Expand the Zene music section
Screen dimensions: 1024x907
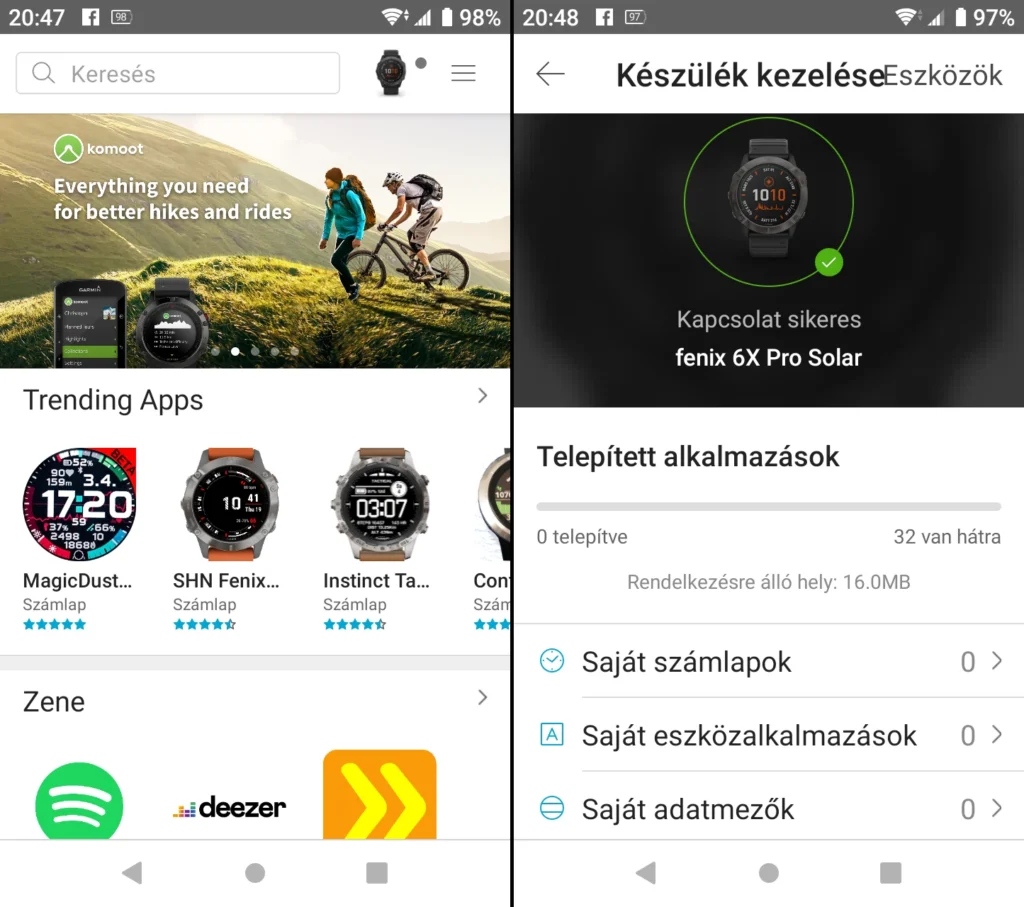pos(482,697)
